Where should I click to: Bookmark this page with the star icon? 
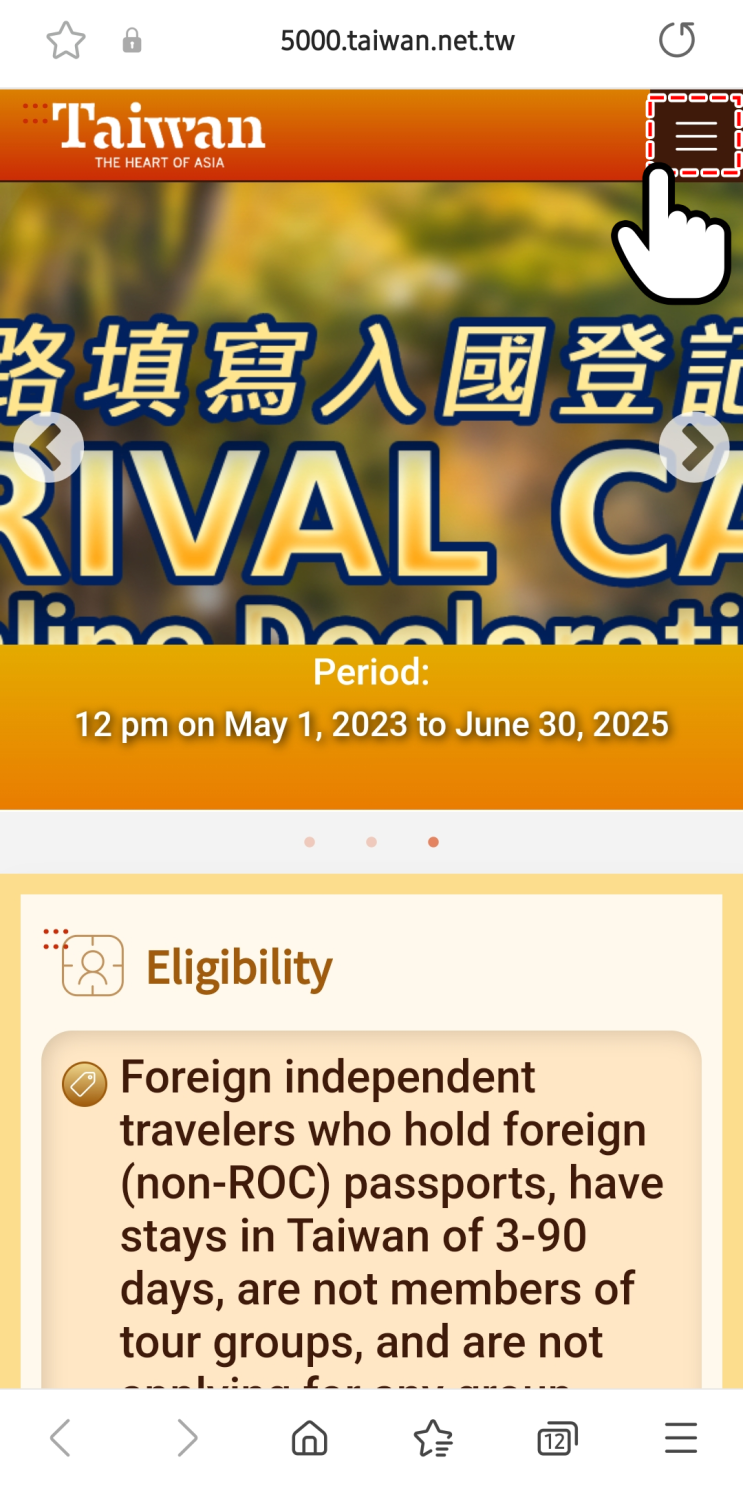pyautogui.click(x=66, y=41)
